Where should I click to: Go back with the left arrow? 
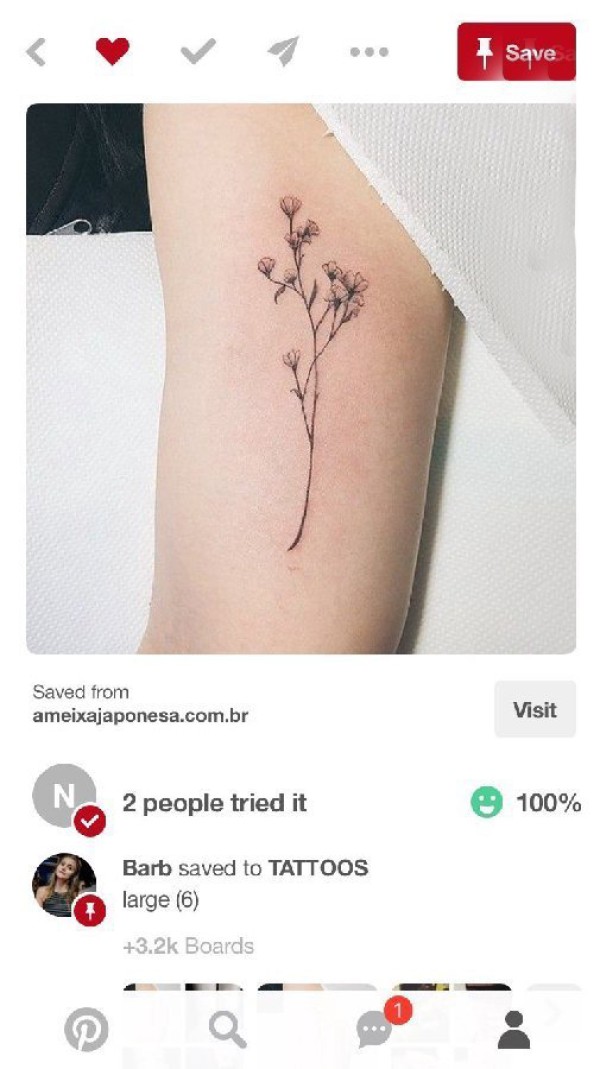tap(36, 51)
